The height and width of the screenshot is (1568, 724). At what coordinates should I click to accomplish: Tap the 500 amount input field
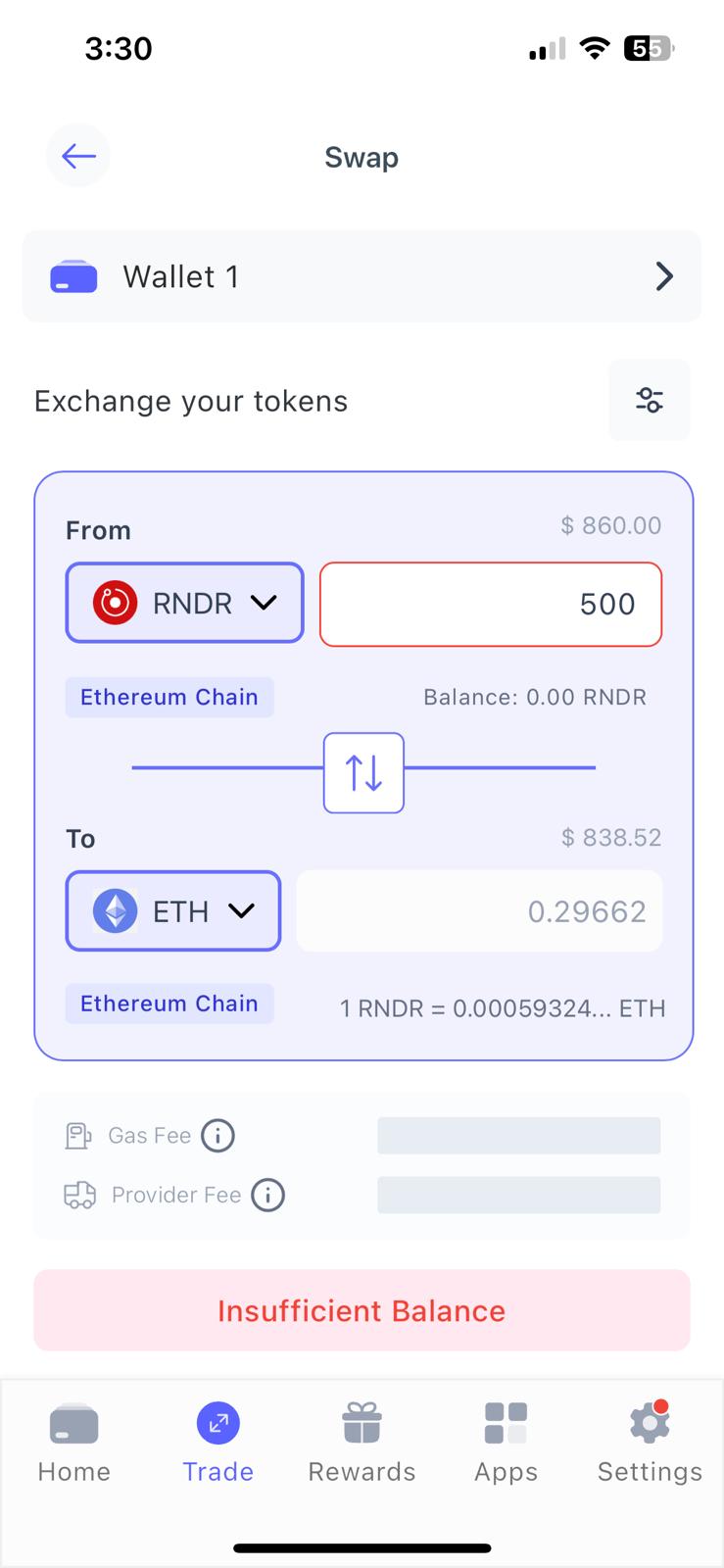(490, 604)
